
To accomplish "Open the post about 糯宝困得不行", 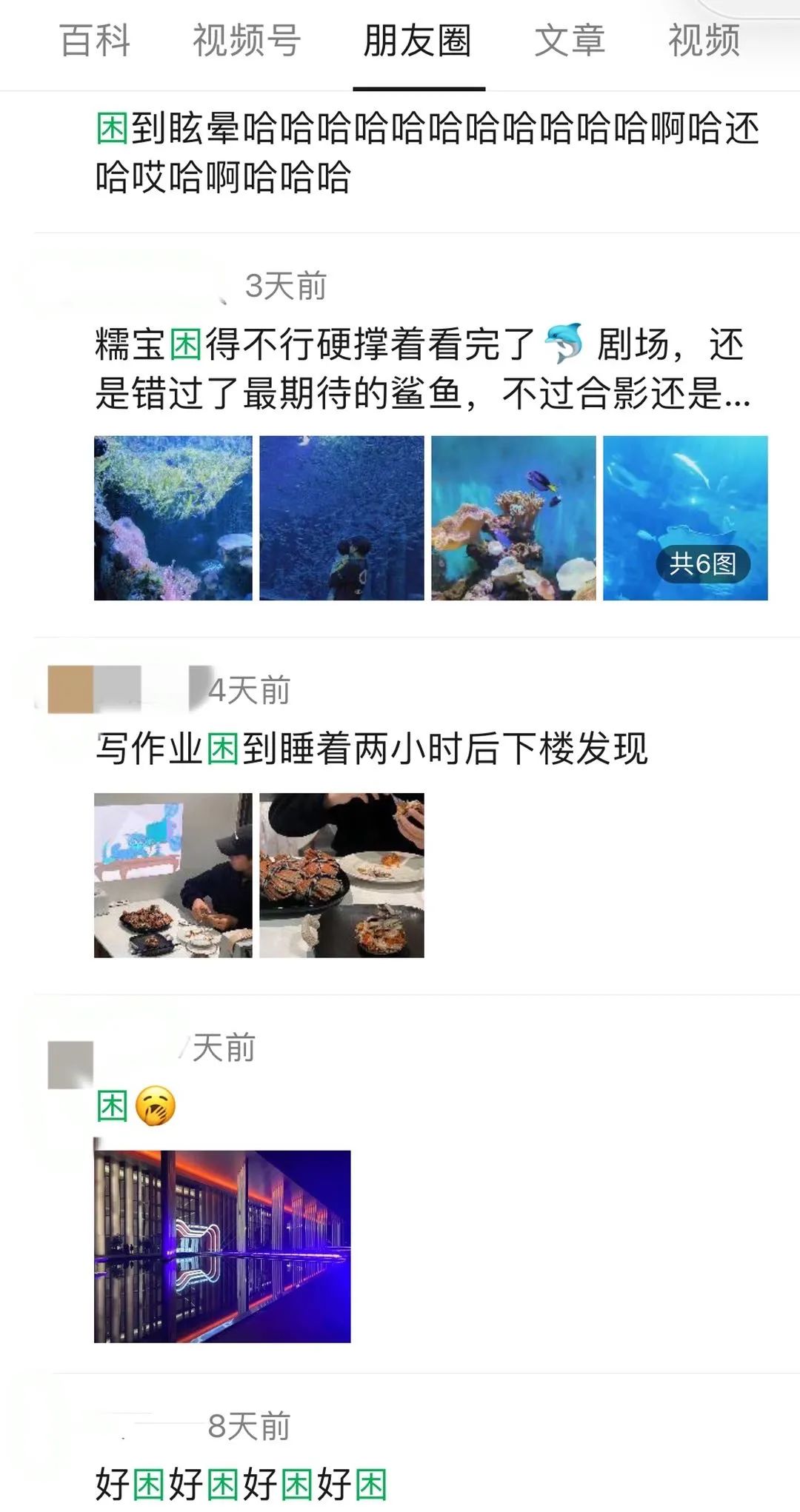I will 422,368.
